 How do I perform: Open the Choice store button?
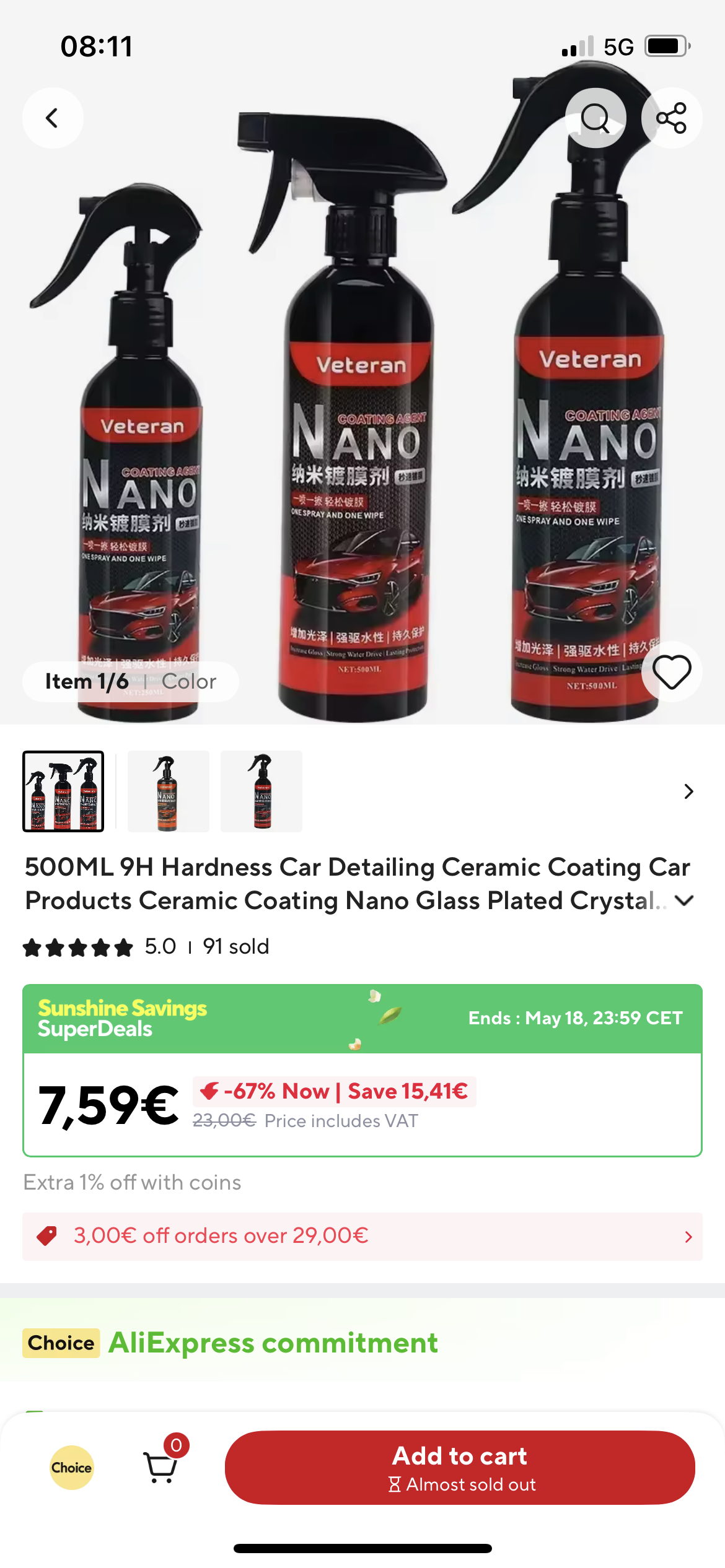pyautogui.click(x=72, y=1467)
